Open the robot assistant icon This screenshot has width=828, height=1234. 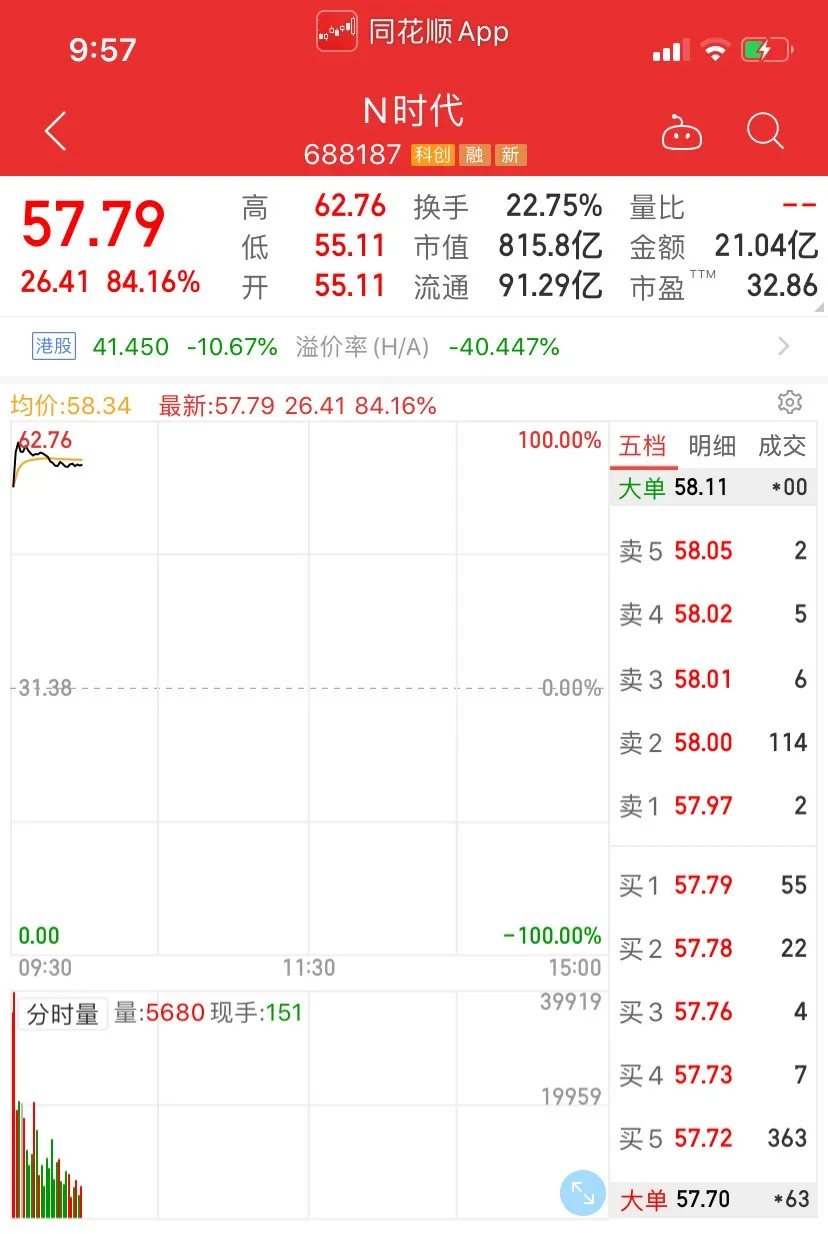click(682, 132)
